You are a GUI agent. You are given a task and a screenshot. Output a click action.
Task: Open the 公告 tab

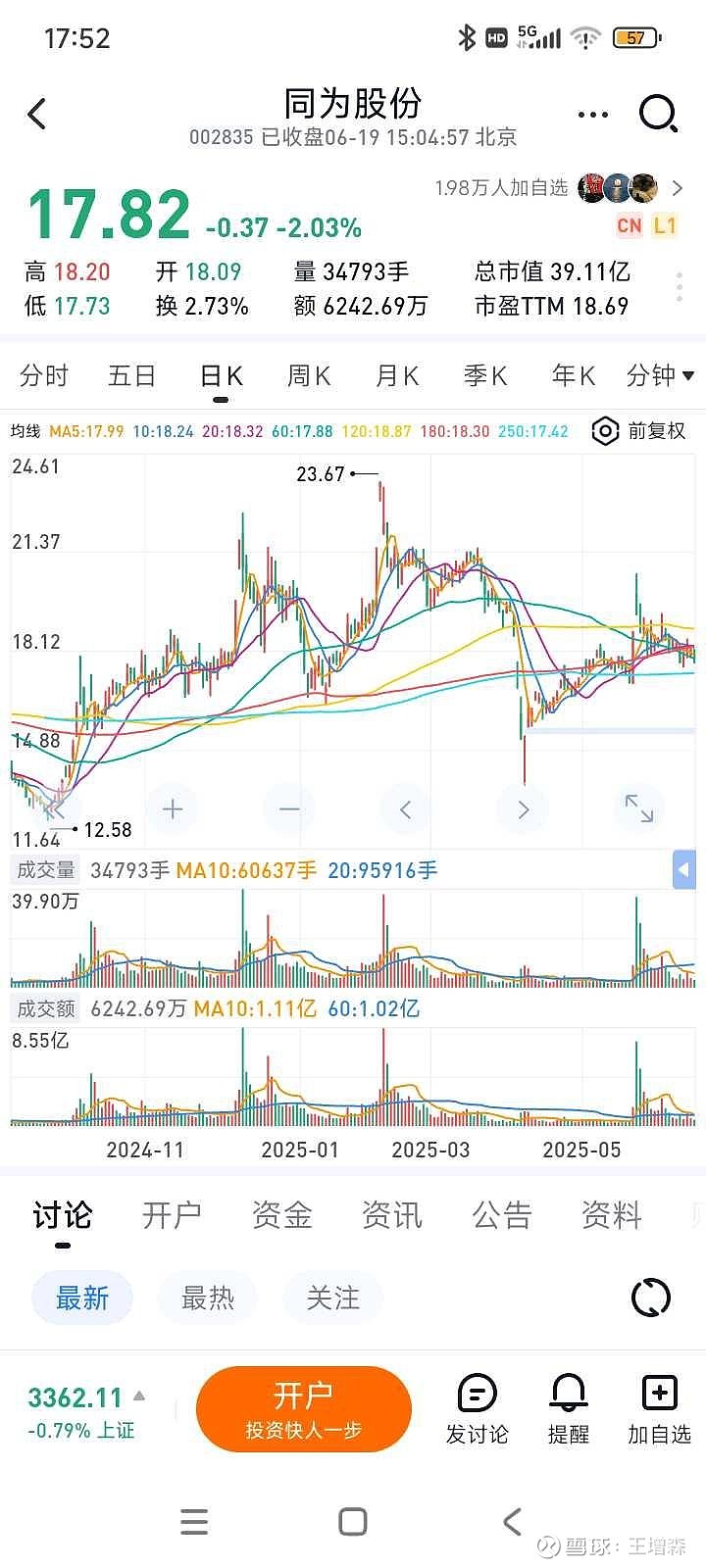point(502,1215)
